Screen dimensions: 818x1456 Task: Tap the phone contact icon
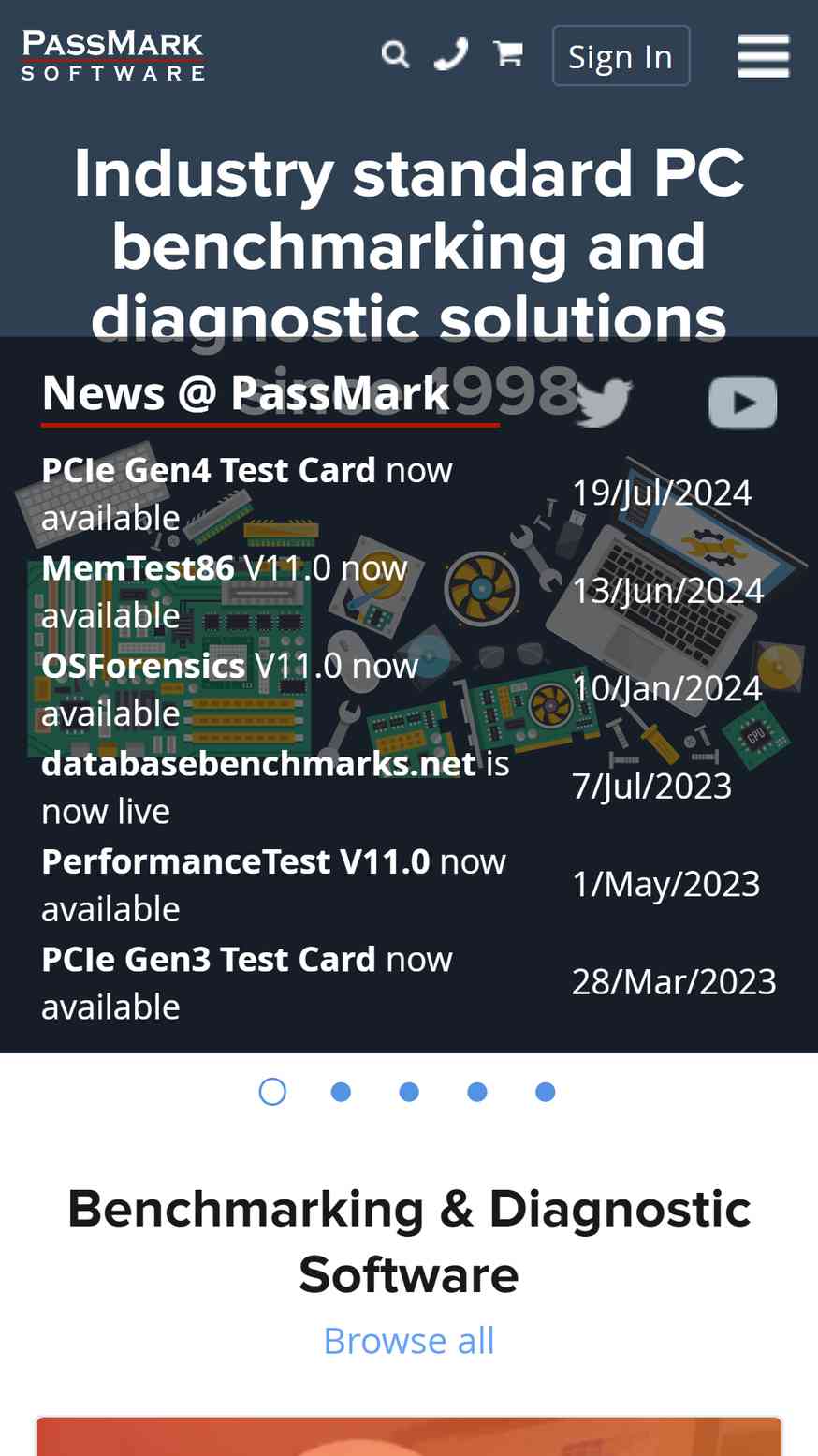coord(451,55)
